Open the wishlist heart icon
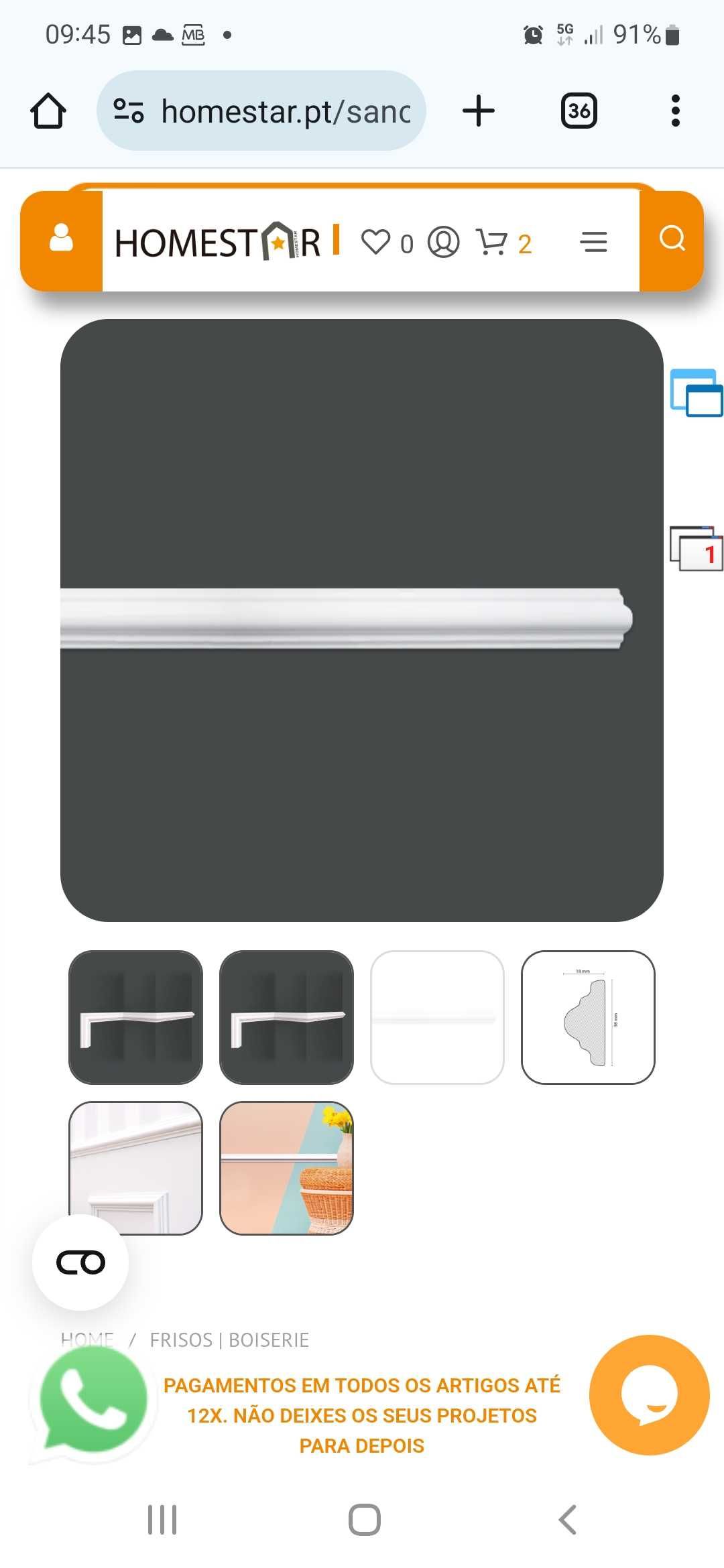Screen dimensions: 724x1568 coord(375,243)
